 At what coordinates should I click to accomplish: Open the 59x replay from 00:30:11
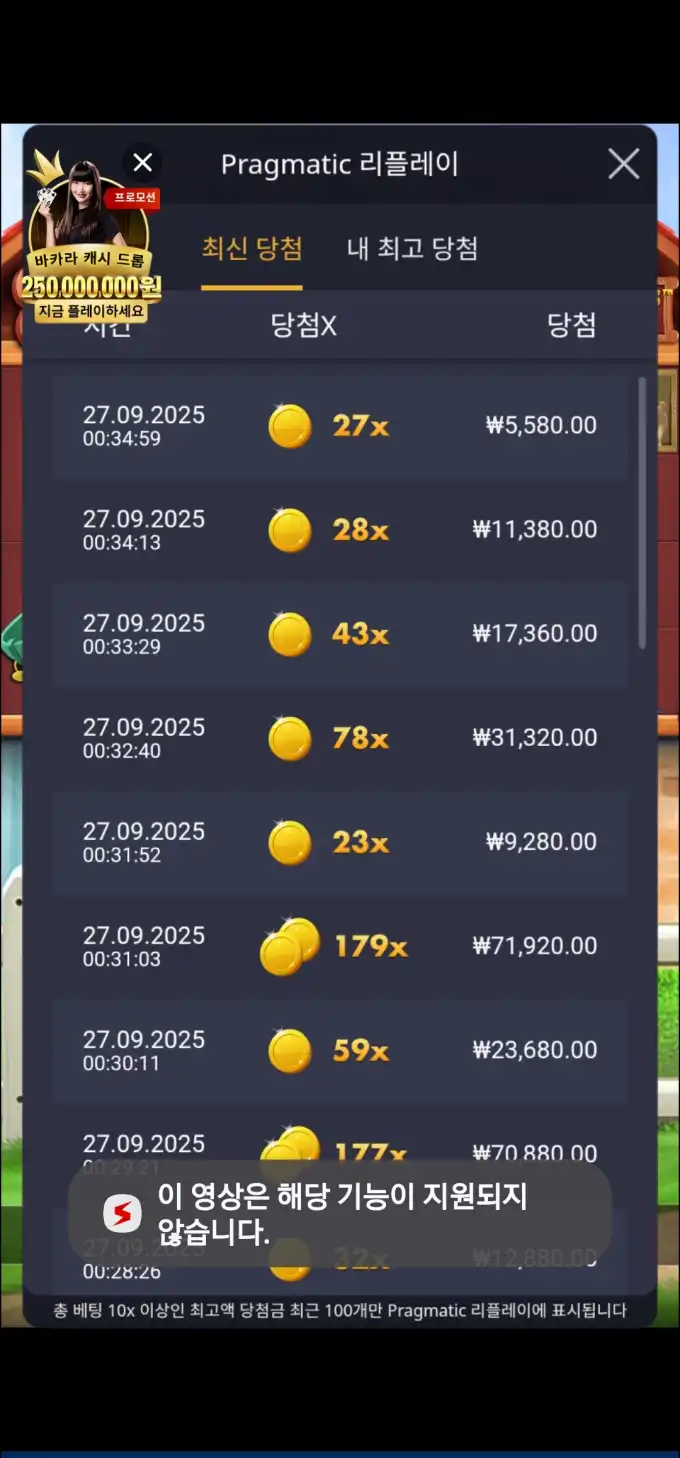[x=340, y=1051]
